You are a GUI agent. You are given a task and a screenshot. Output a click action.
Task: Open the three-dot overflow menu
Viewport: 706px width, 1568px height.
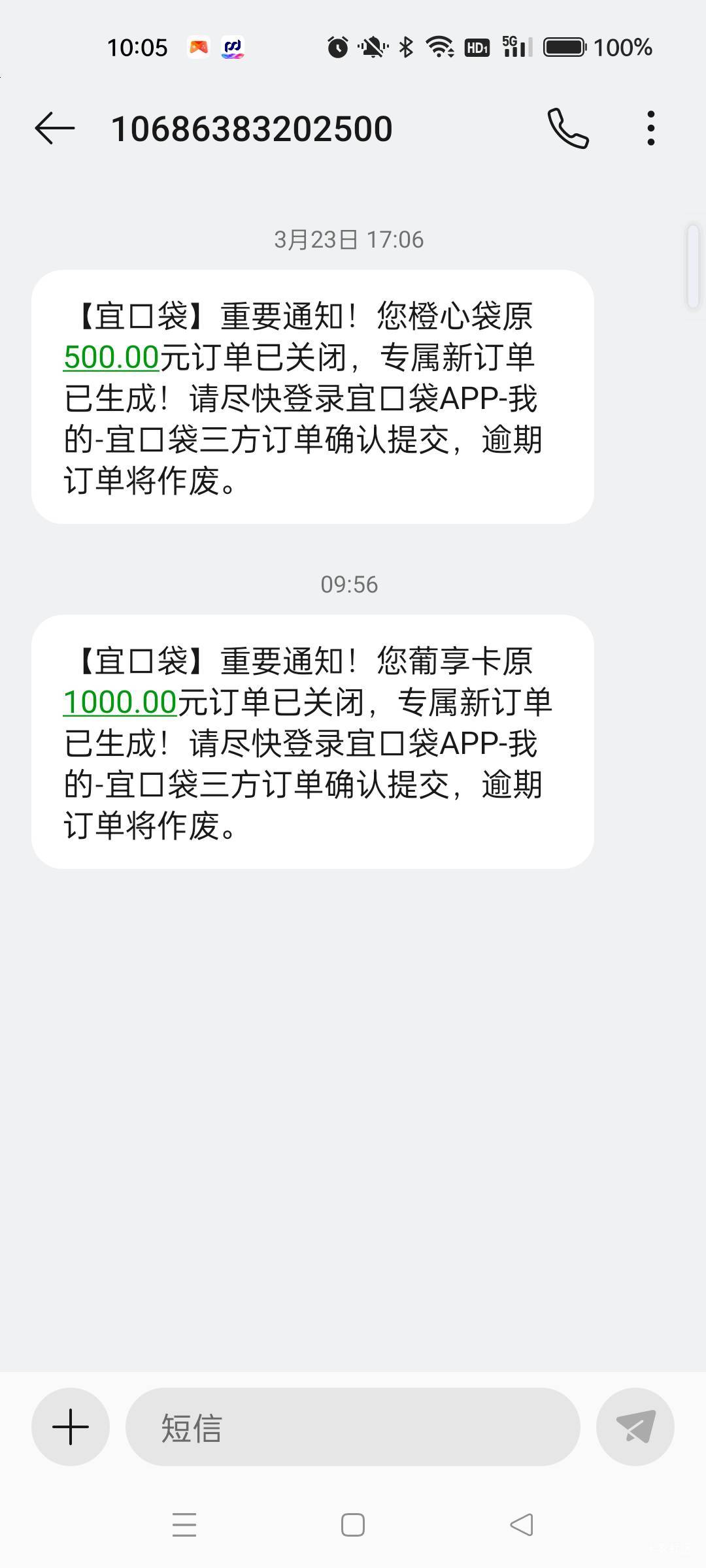pyautogui.click(x=650, y=128)
